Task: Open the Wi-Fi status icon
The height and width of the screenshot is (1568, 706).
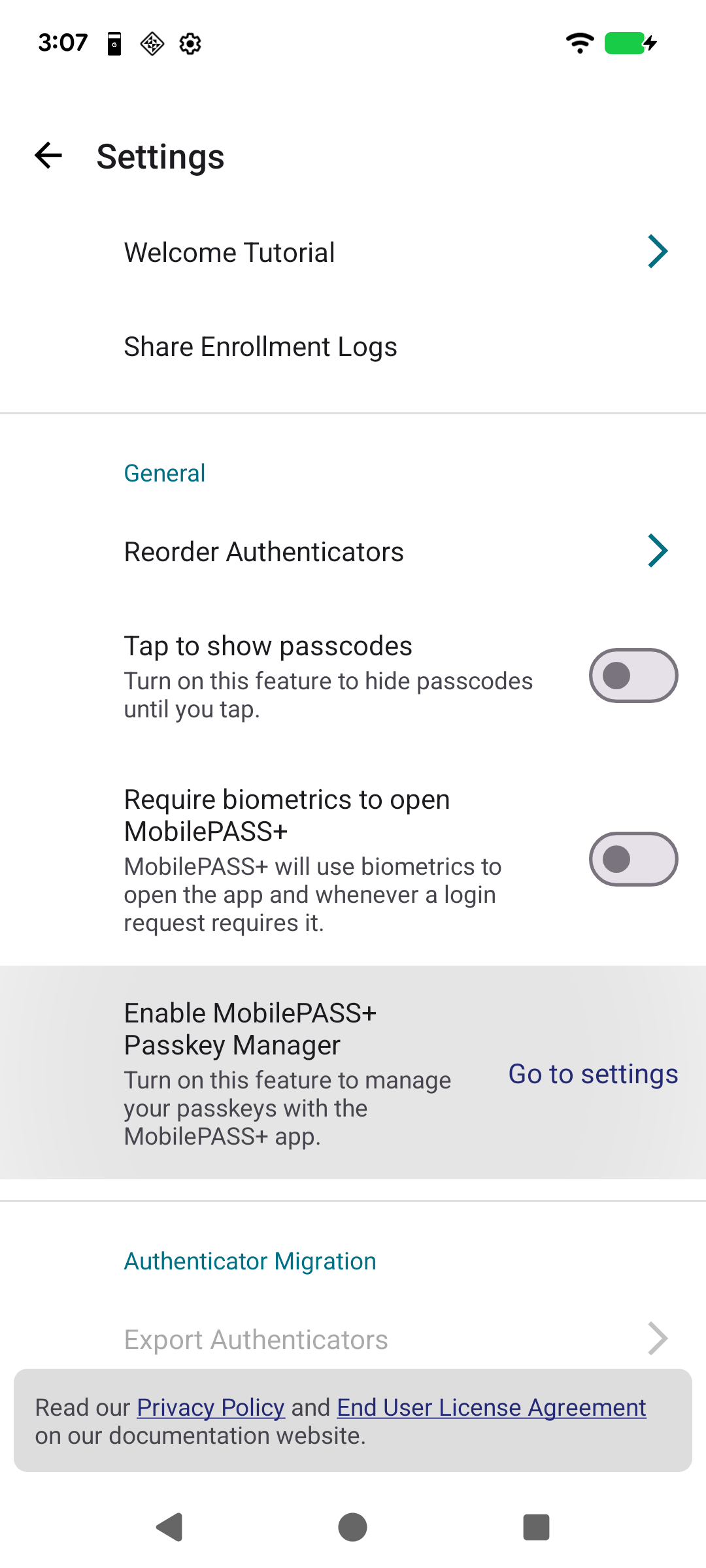Action: point(579,43)
